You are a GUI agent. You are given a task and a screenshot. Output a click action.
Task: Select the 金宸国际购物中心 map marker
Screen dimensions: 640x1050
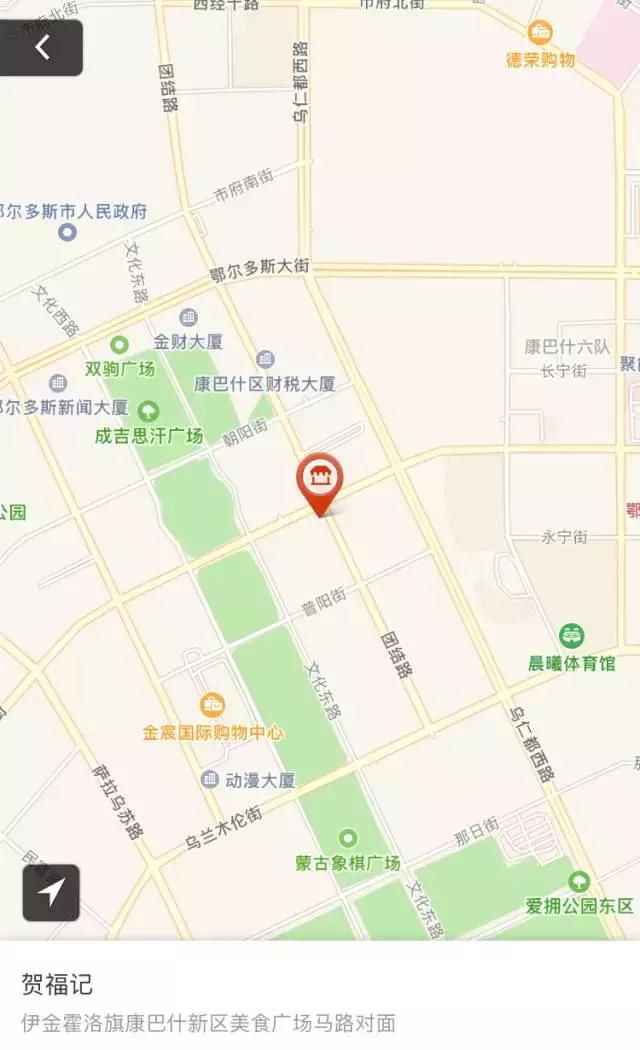212,704
